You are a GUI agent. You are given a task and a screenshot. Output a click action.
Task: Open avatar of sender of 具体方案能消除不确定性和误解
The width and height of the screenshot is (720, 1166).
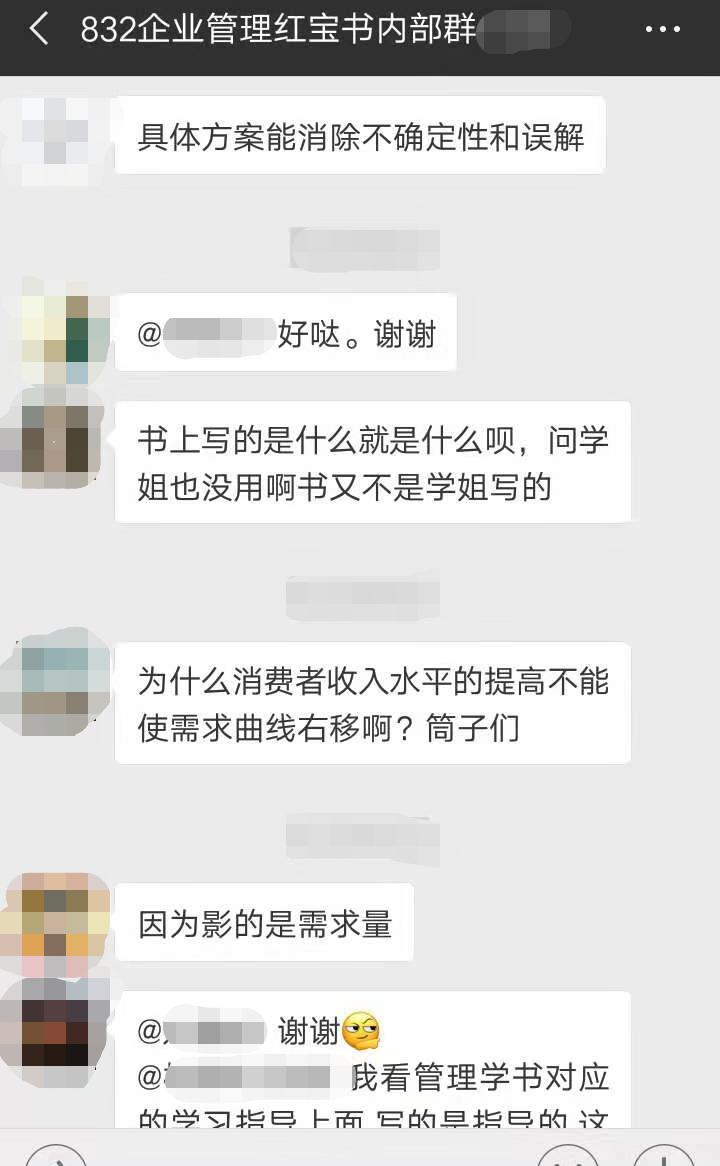54,140
